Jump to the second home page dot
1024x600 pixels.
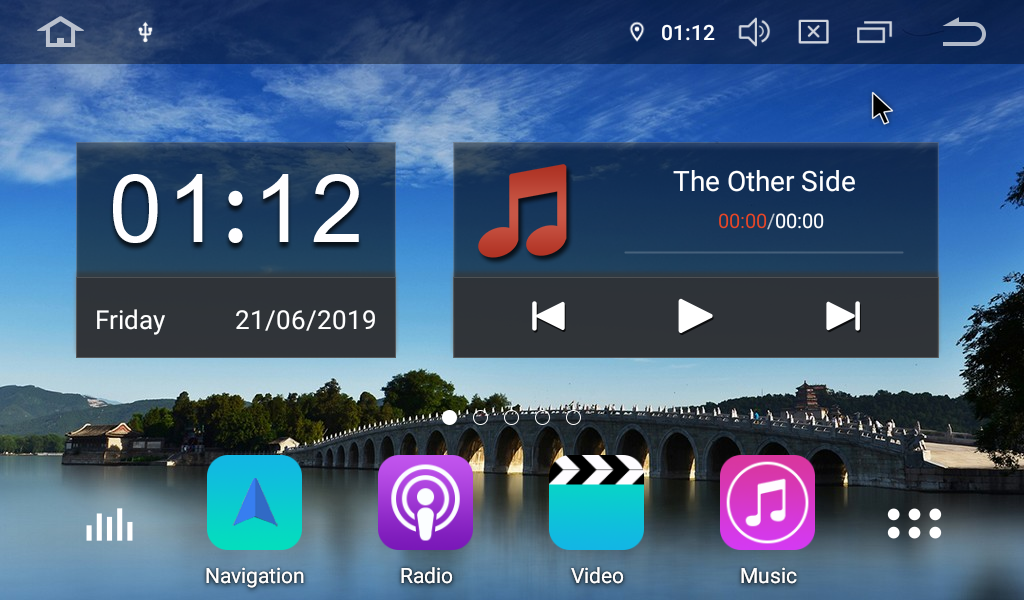(x=480, y=417)
